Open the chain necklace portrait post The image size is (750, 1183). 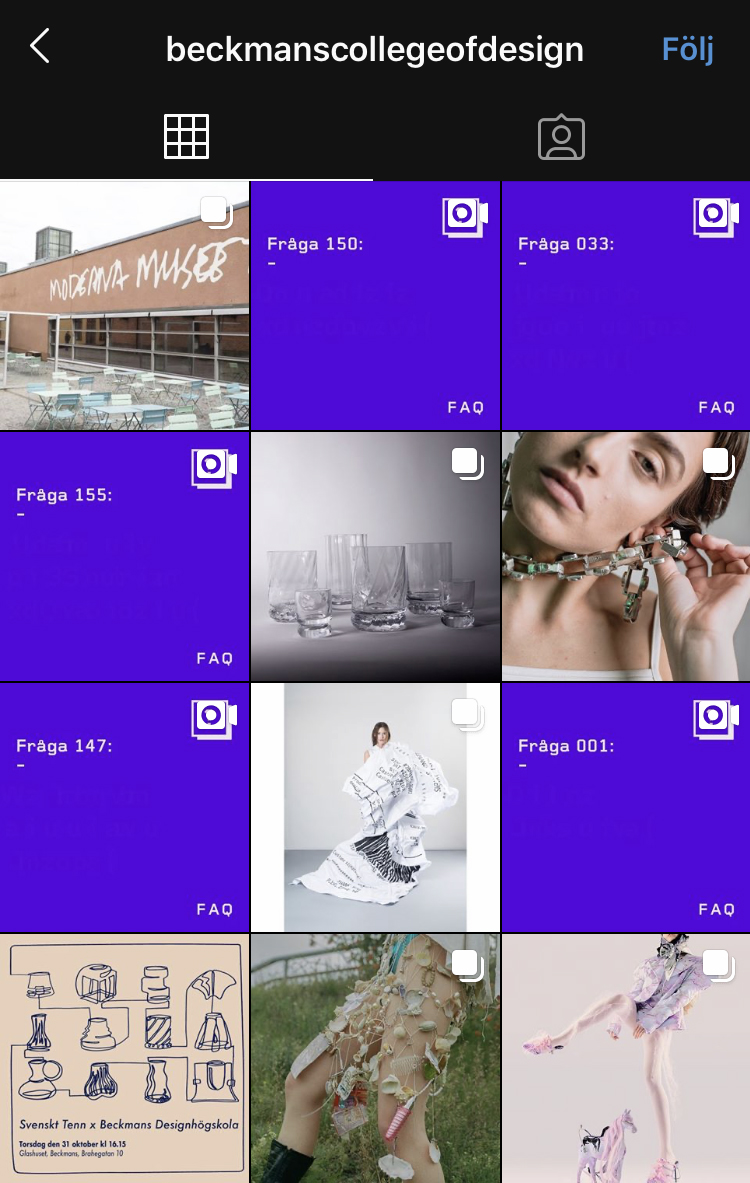coord(626,557)
